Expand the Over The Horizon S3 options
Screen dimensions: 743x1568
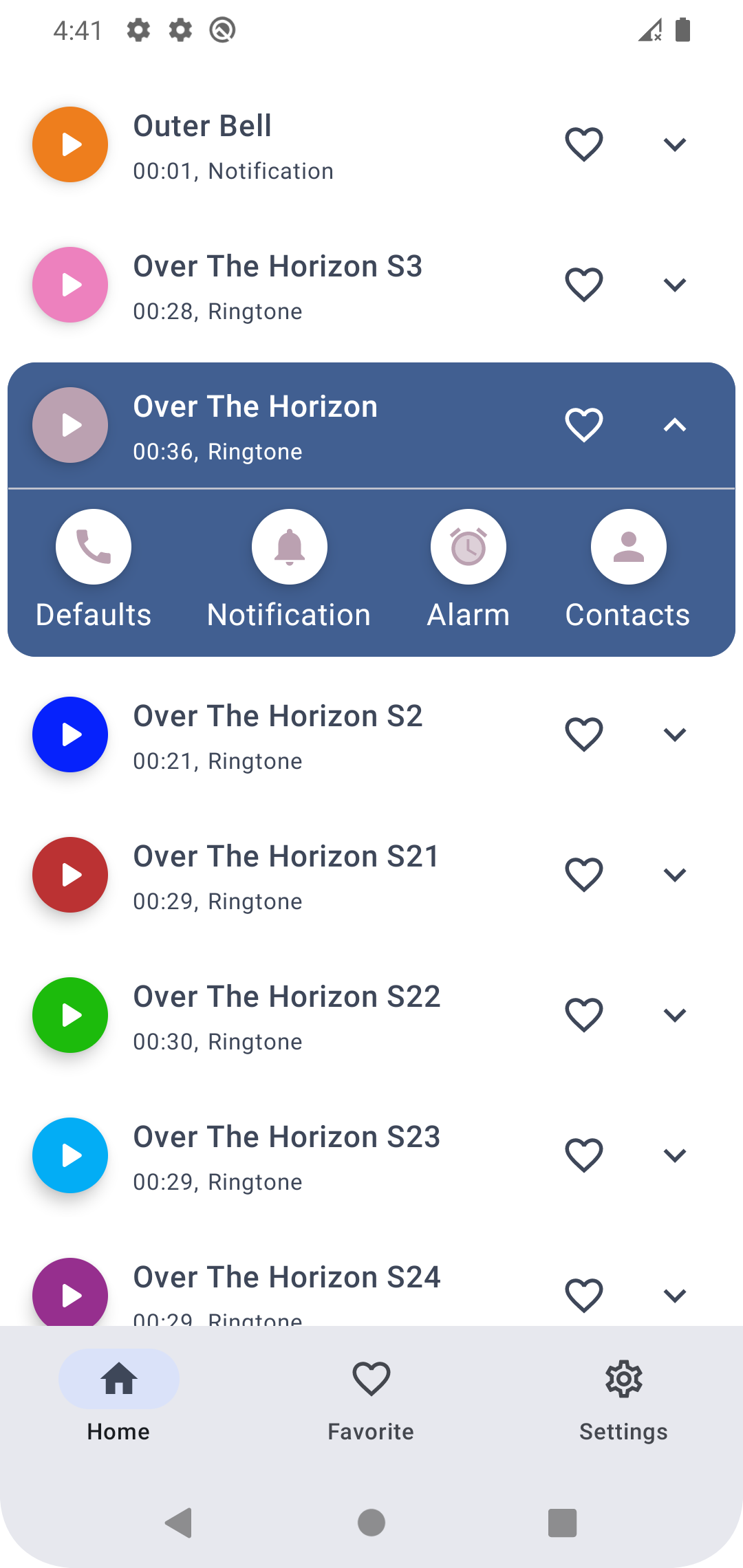point(675,284)
